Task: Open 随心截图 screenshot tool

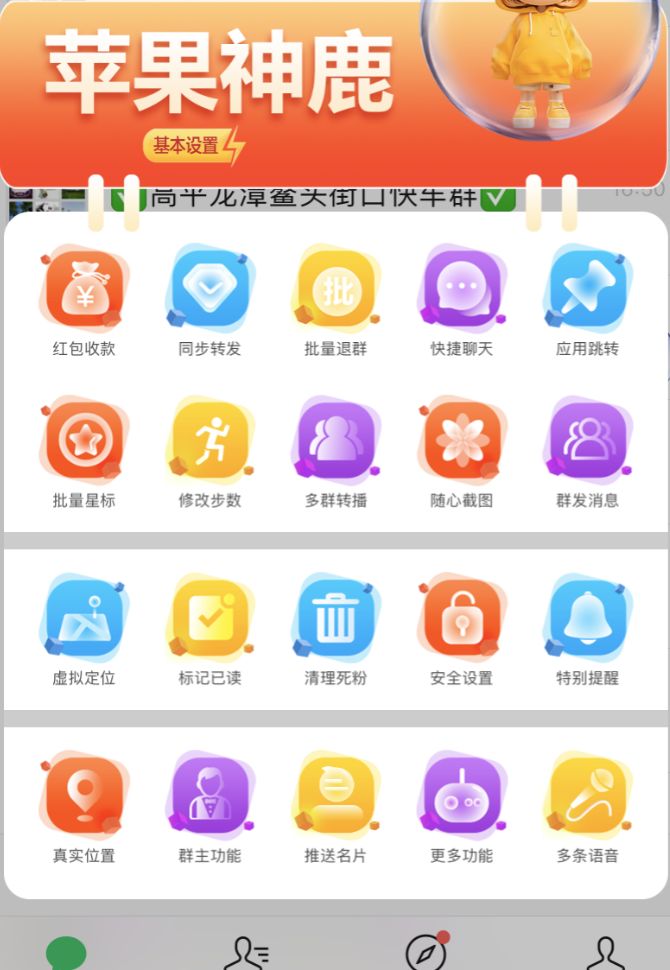Action: point(461,442)
